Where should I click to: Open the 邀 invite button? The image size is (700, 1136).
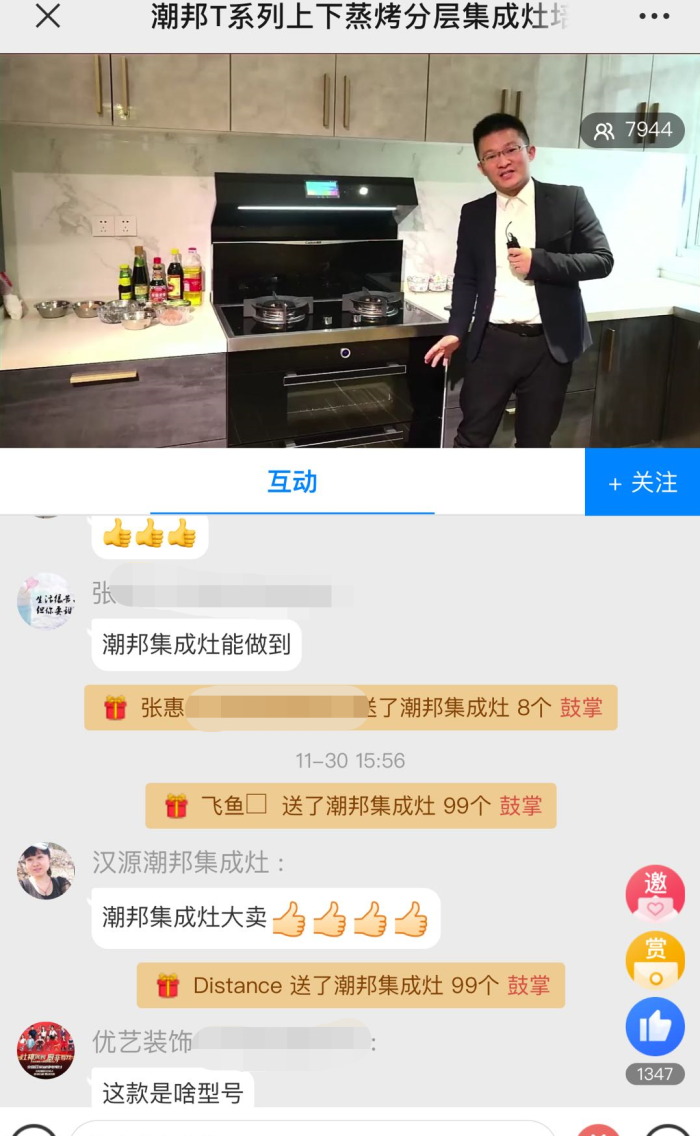[655, 893]
